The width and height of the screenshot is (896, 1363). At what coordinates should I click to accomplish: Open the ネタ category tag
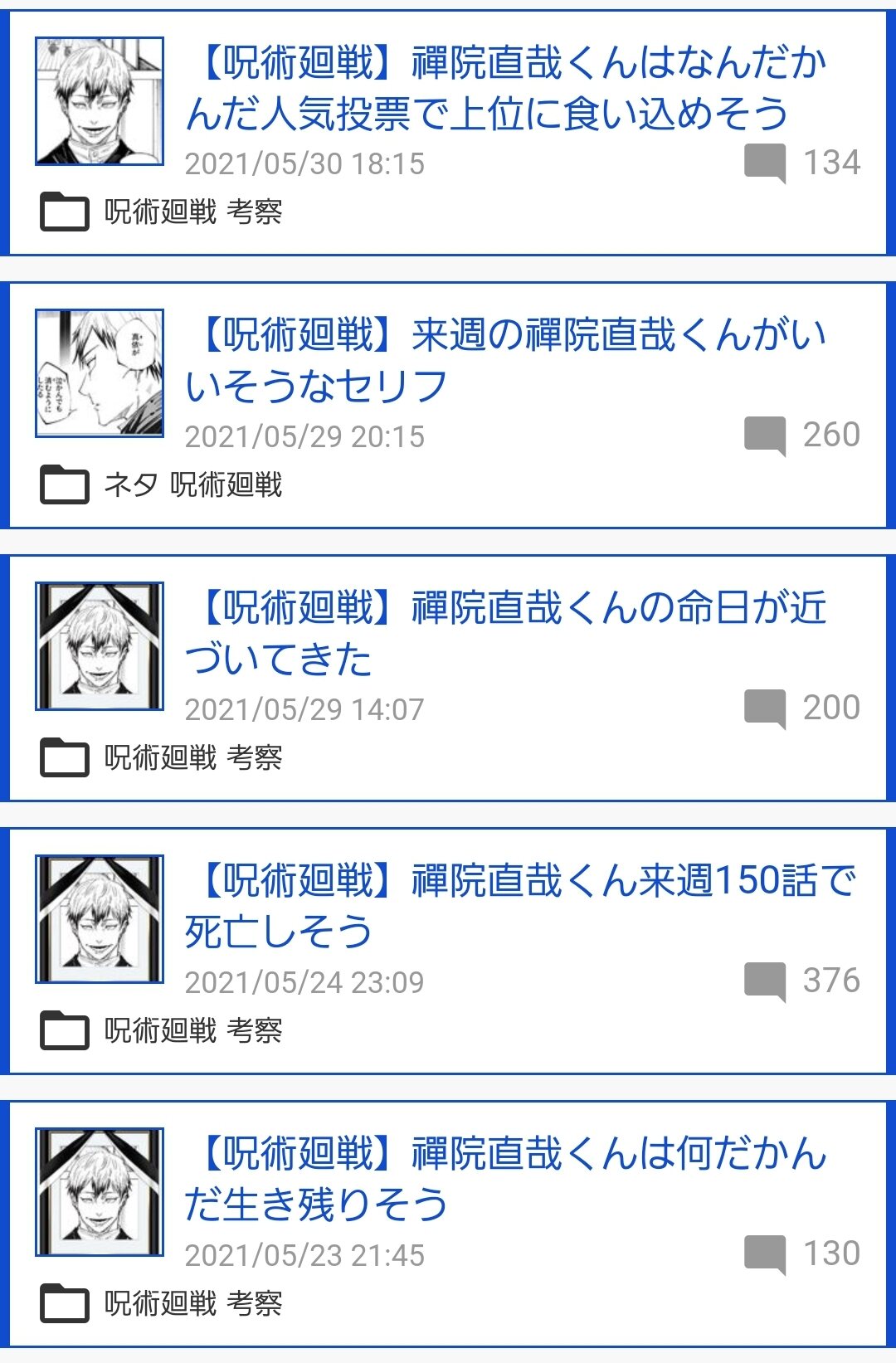(130, 484)
